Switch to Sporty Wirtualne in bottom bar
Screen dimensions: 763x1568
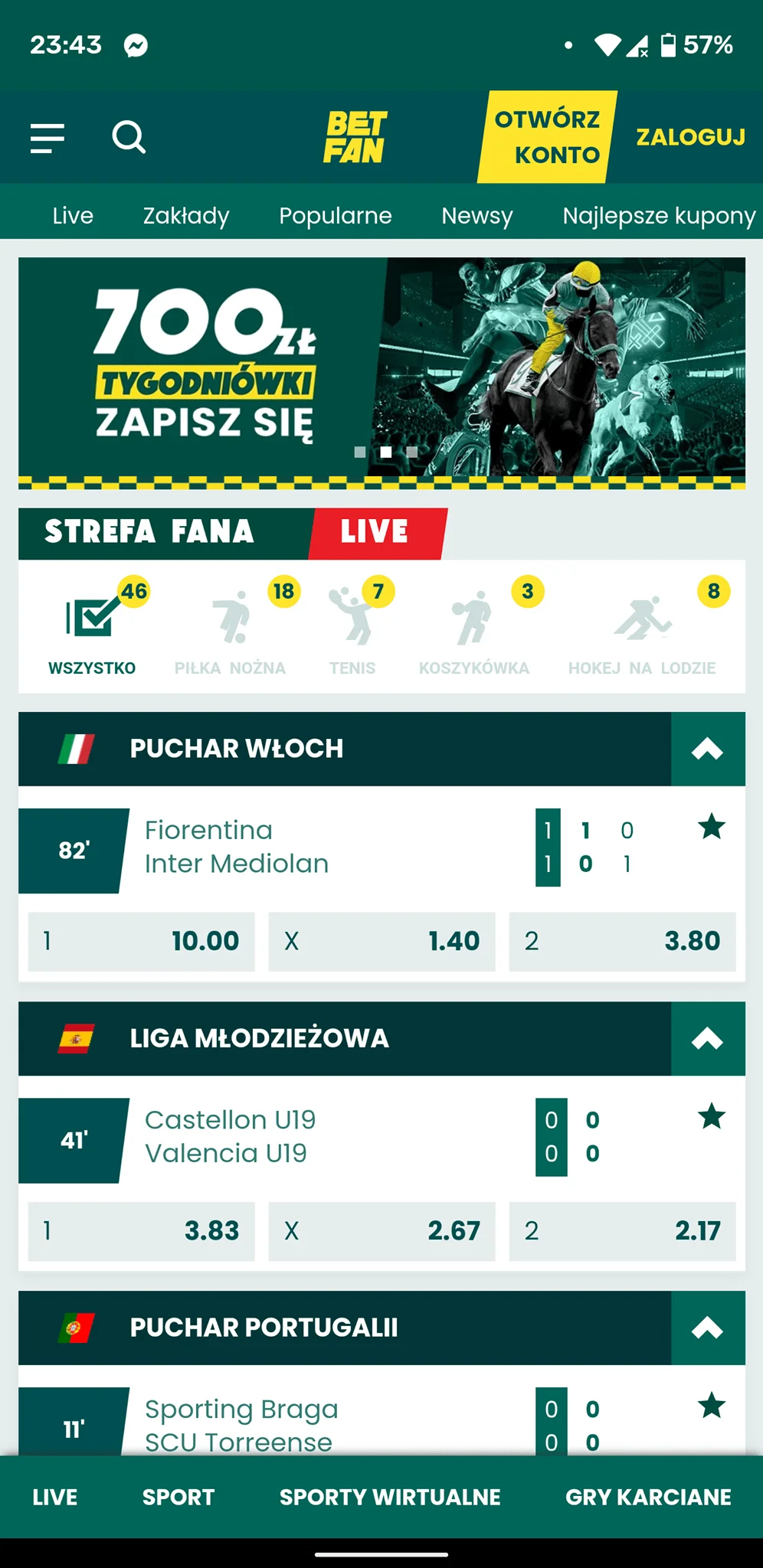pyautogui.click(x=389, y=1497)
